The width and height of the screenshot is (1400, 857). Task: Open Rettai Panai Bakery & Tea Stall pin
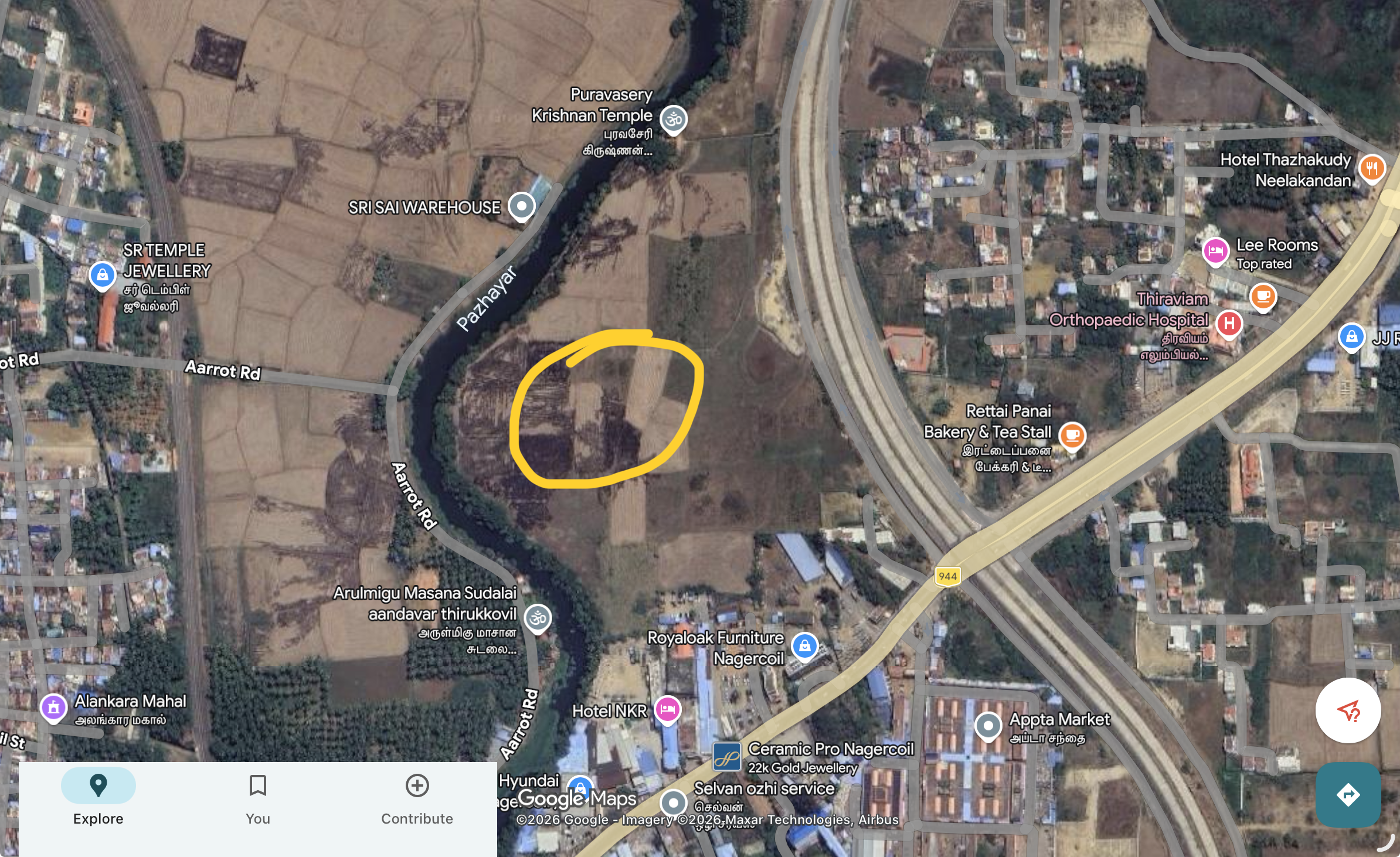click(x=1072, y=436)
